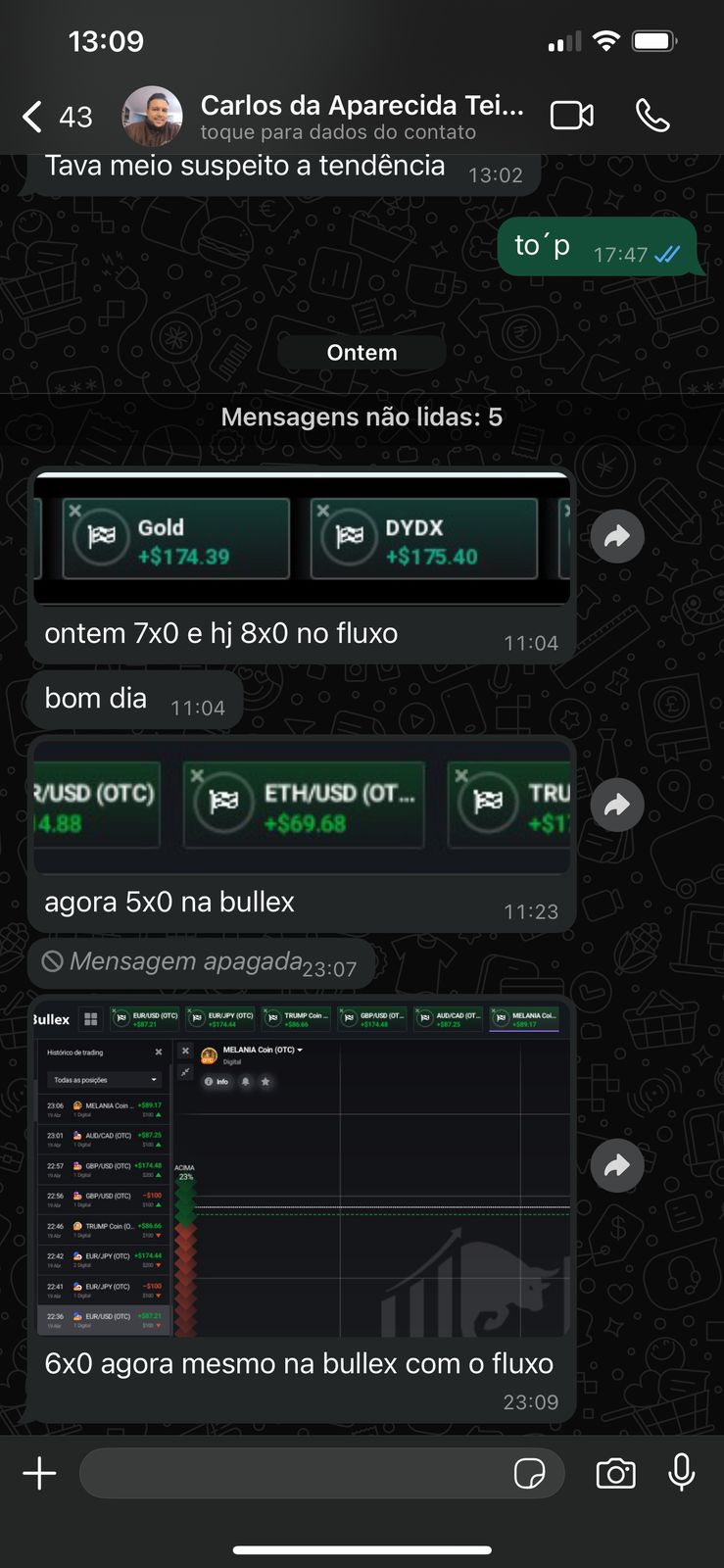
Task: Toggle the bell alert on the MELANIA chart
Action: [245, 1080]
